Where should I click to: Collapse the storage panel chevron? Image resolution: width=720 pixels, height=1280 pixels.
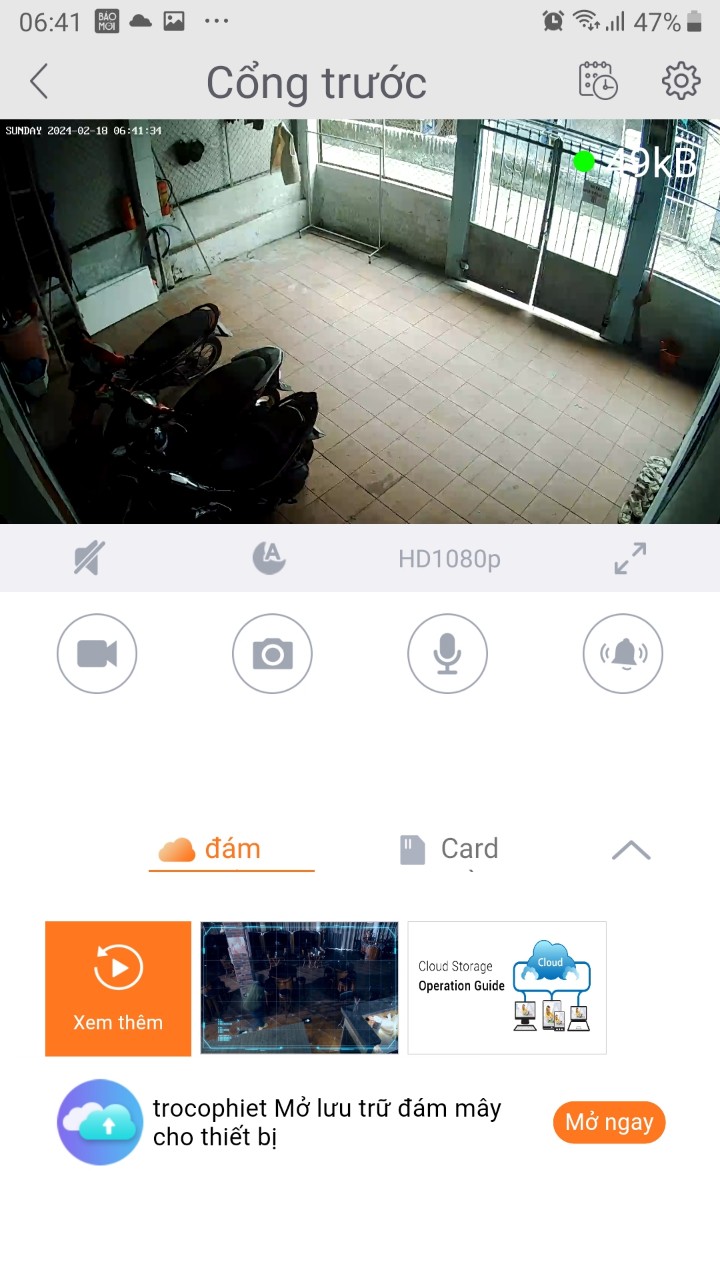[x=630, y=850]
